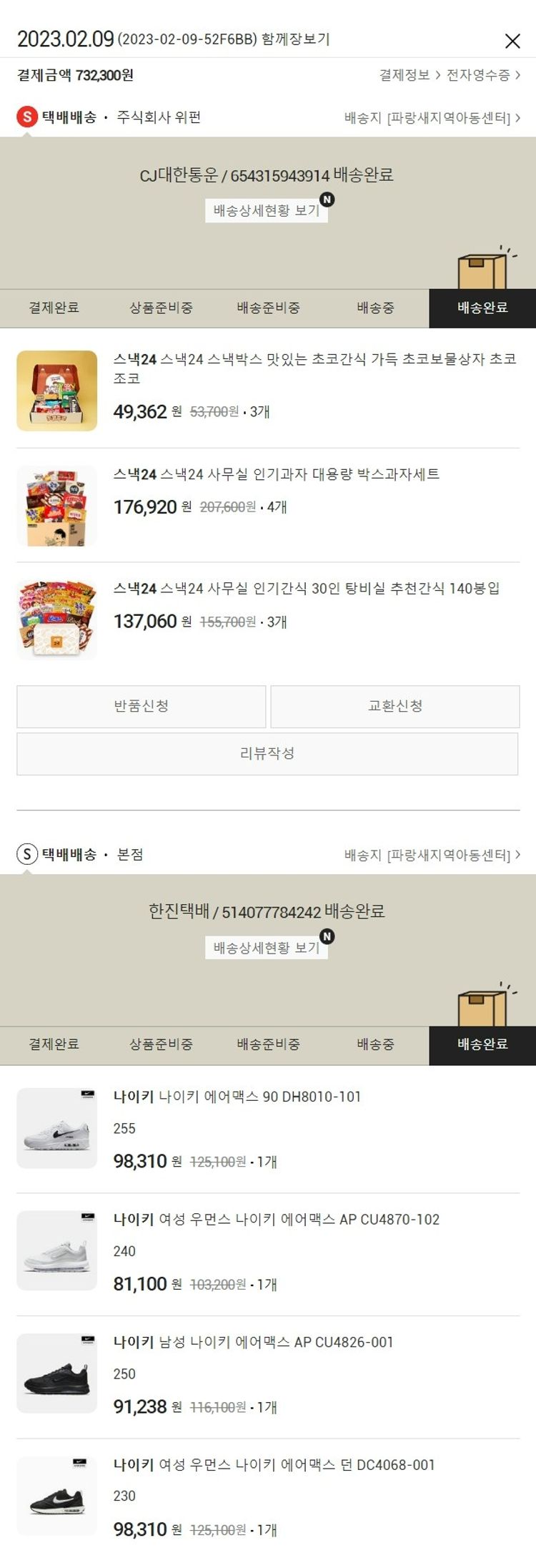Write a review with 리뷰작성
536x1568 pixels.
pyautogui.click(x=267, y=753)
